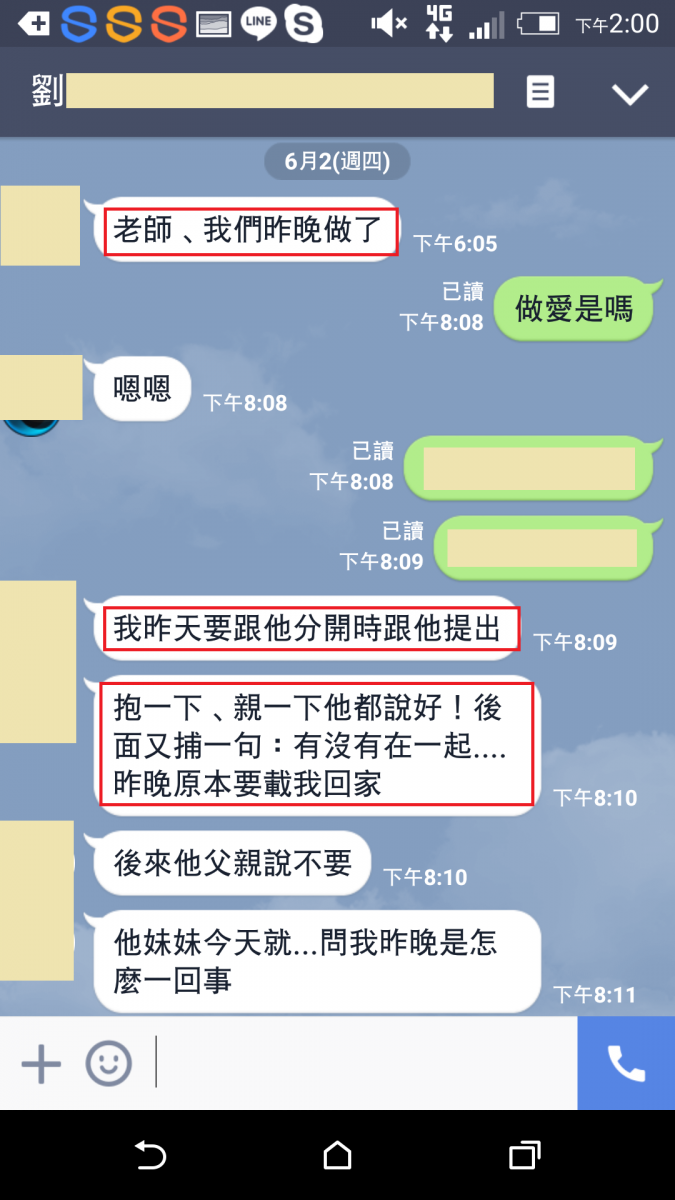Go to the home screen

[338, 1156]
